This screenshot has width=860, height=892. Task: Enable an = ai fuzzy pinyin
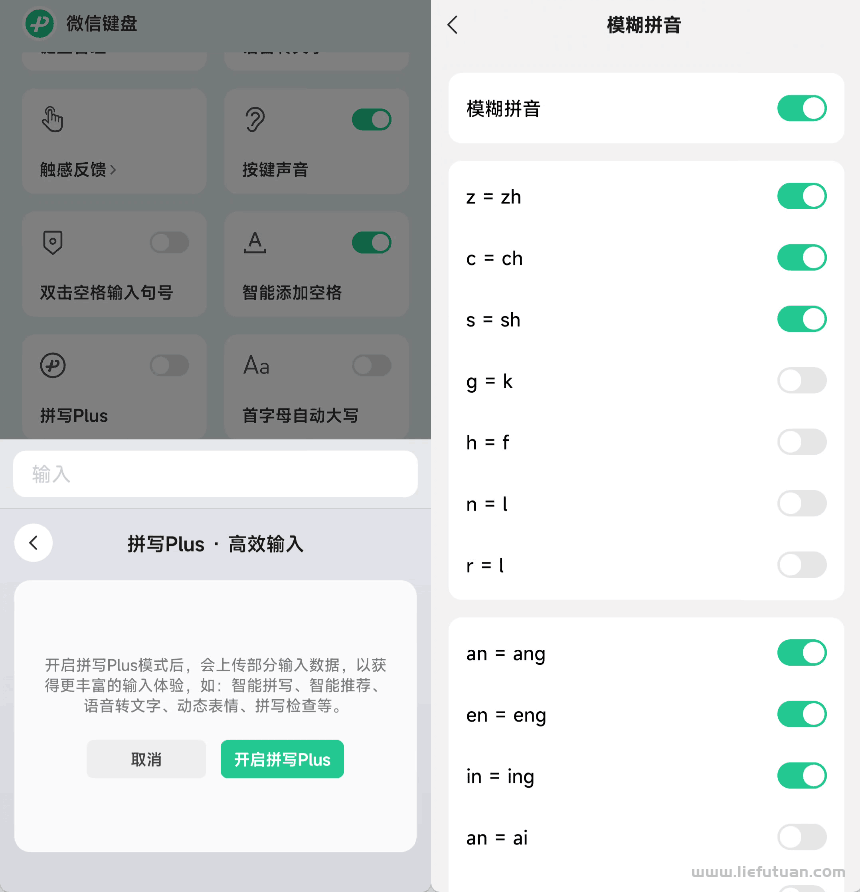point(801,837)
